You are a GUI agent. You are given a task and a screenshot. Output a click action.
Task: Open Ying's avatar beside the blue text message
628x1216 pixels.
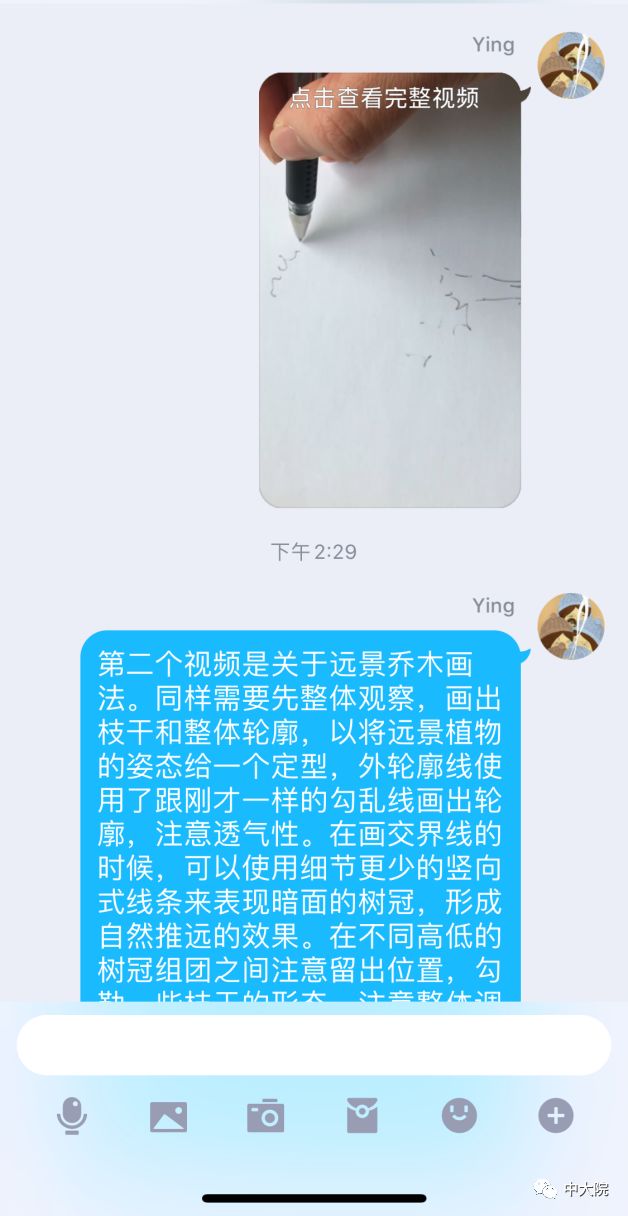click(x=571, y=626)
